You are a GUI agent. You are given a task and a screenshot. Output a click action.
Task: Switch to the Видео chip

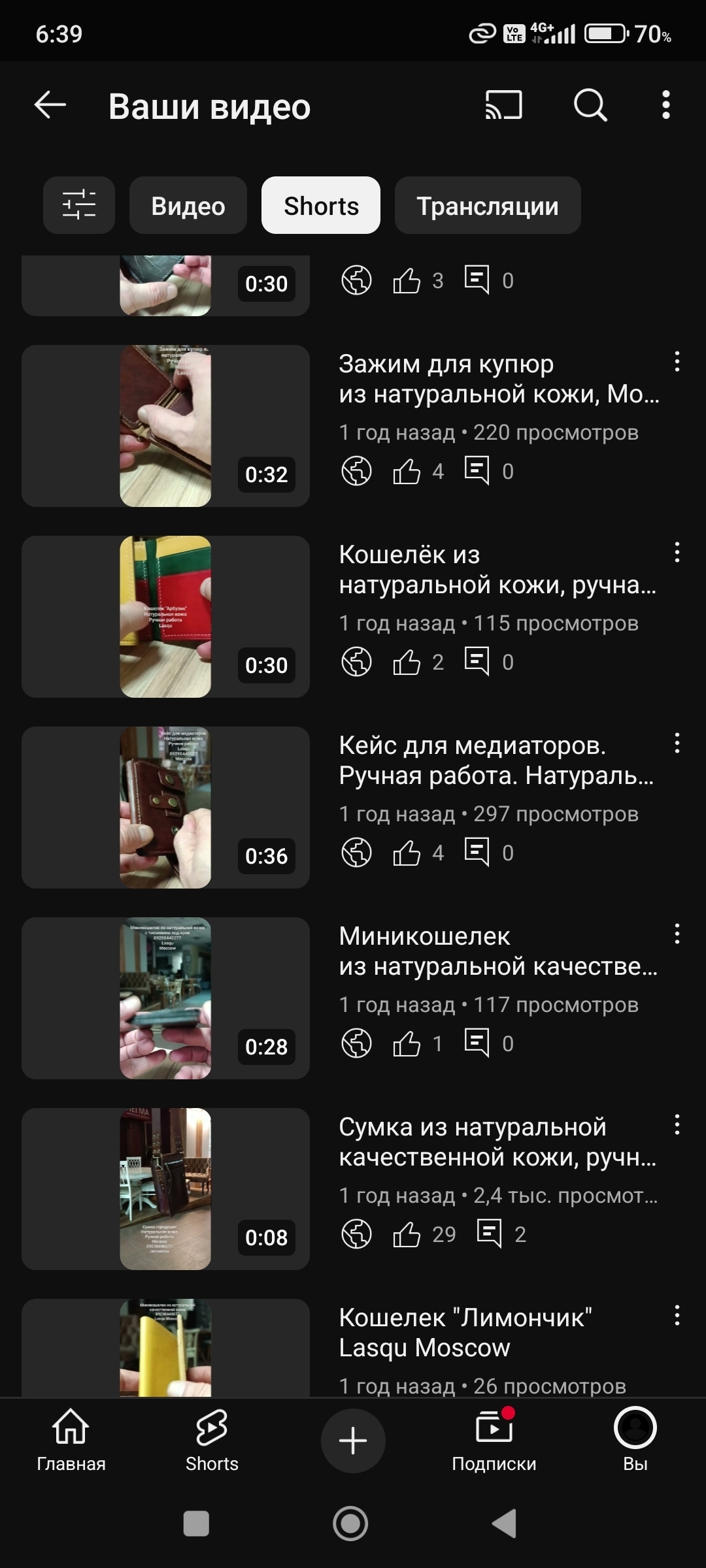coord(188,205)
